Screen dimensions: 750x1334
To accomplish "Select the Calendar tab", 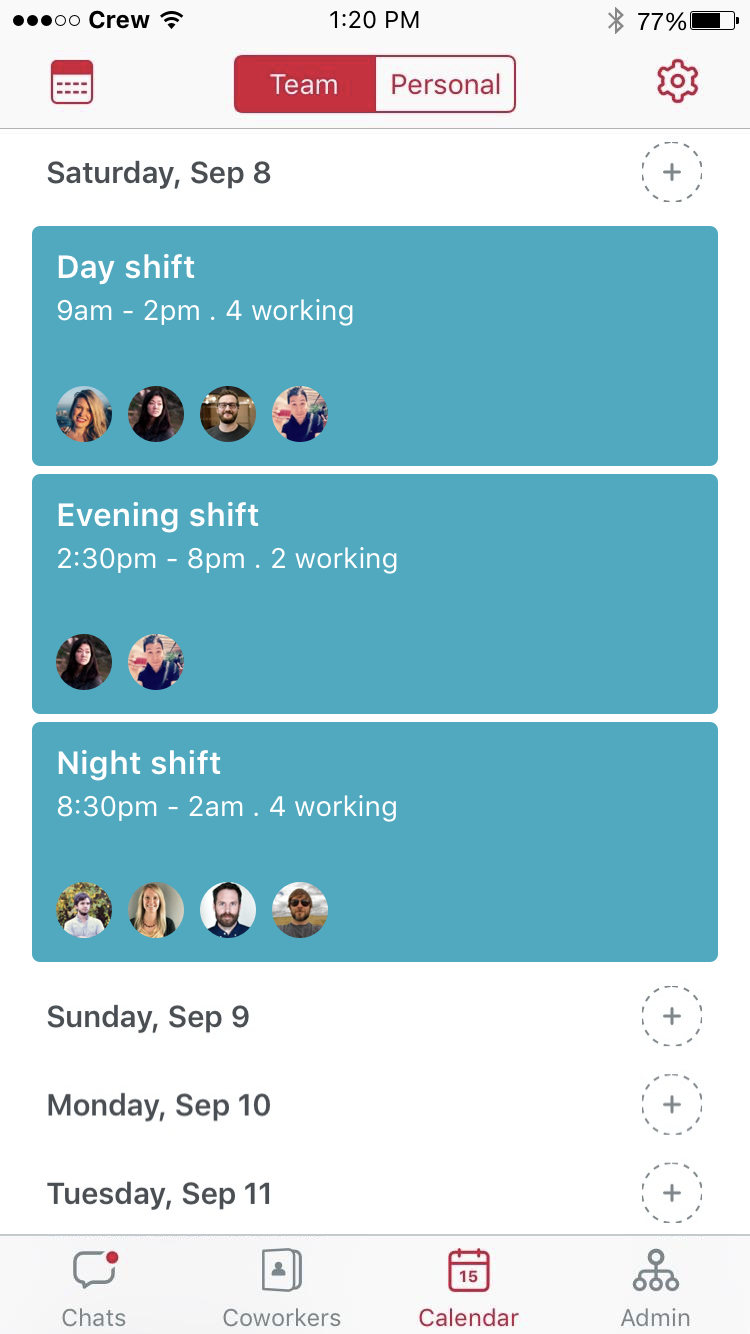I will click(468, 1287).
